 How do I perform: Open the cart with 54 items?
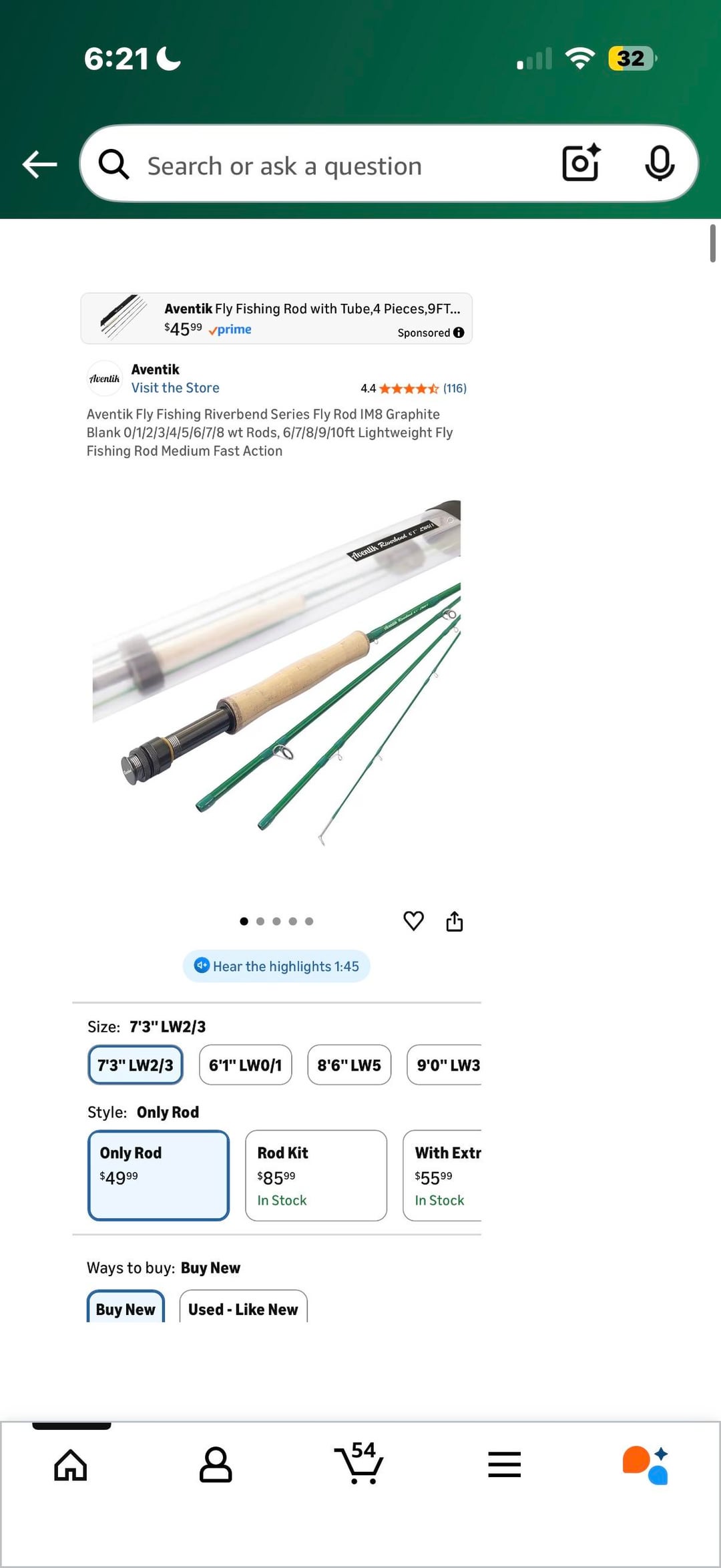[360, 1464]
